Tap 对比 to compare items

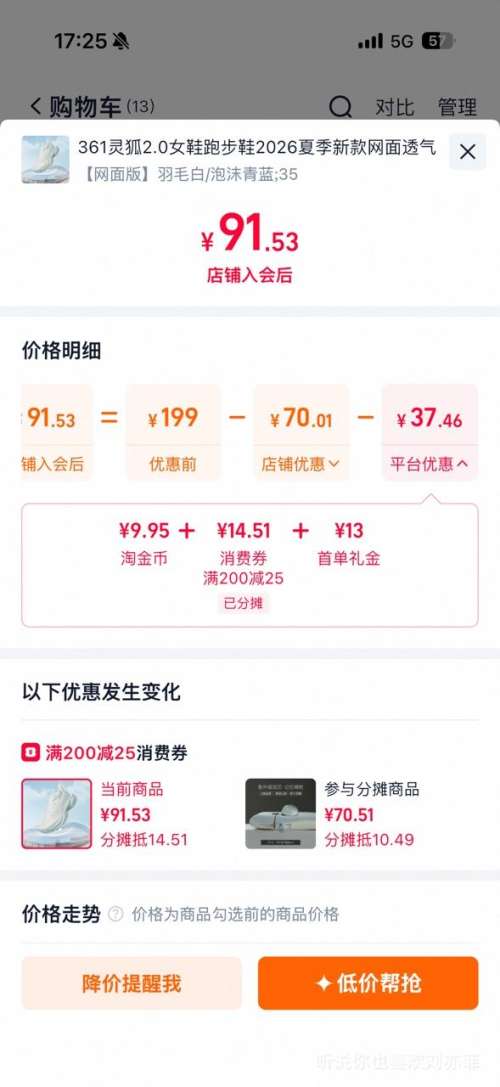[395, 107]
